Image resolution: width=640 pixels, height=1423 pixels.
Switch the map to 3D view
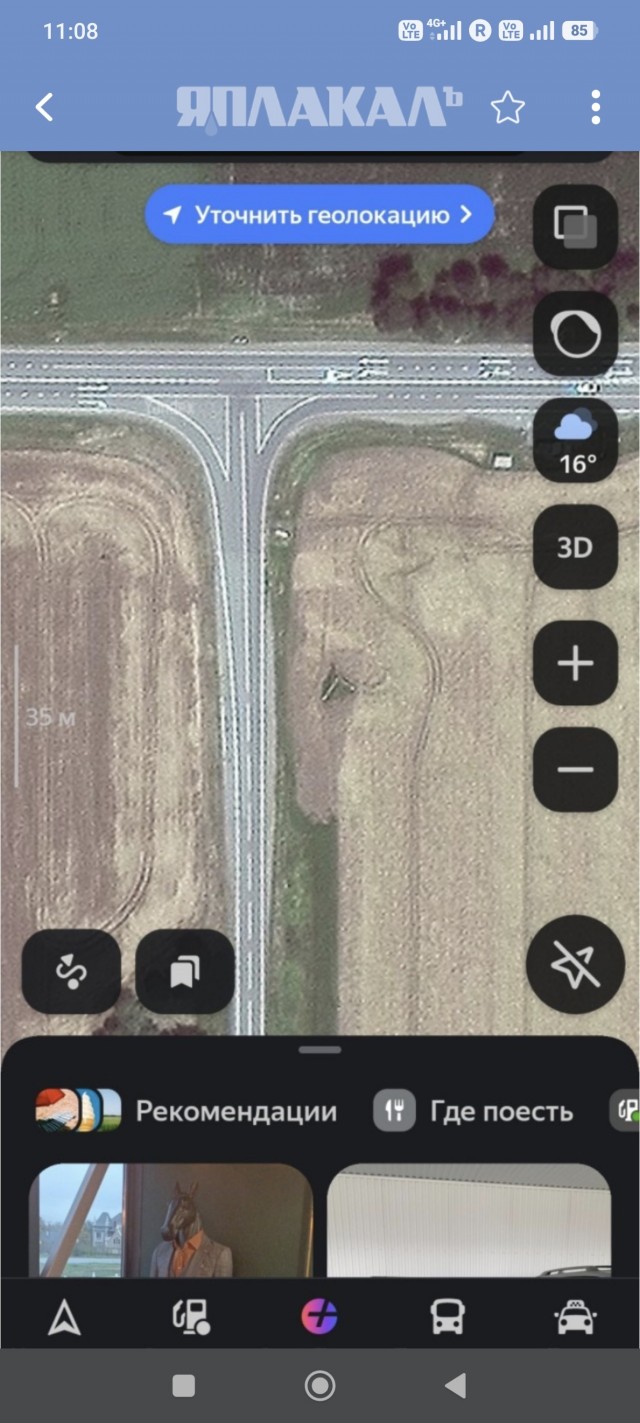click(x=575, y=547)
